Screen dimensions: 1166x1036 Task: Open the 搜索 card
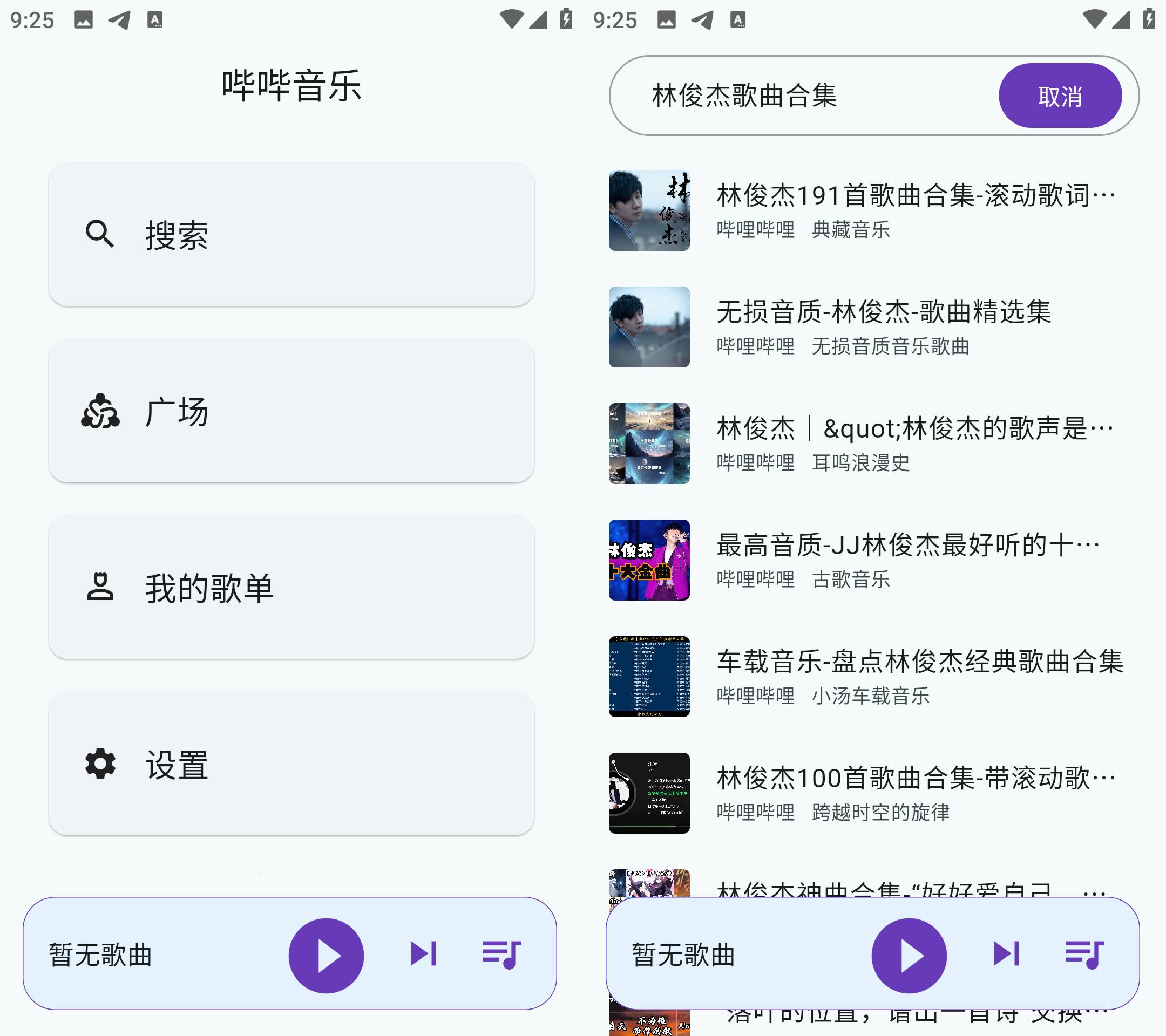(291, 234)
